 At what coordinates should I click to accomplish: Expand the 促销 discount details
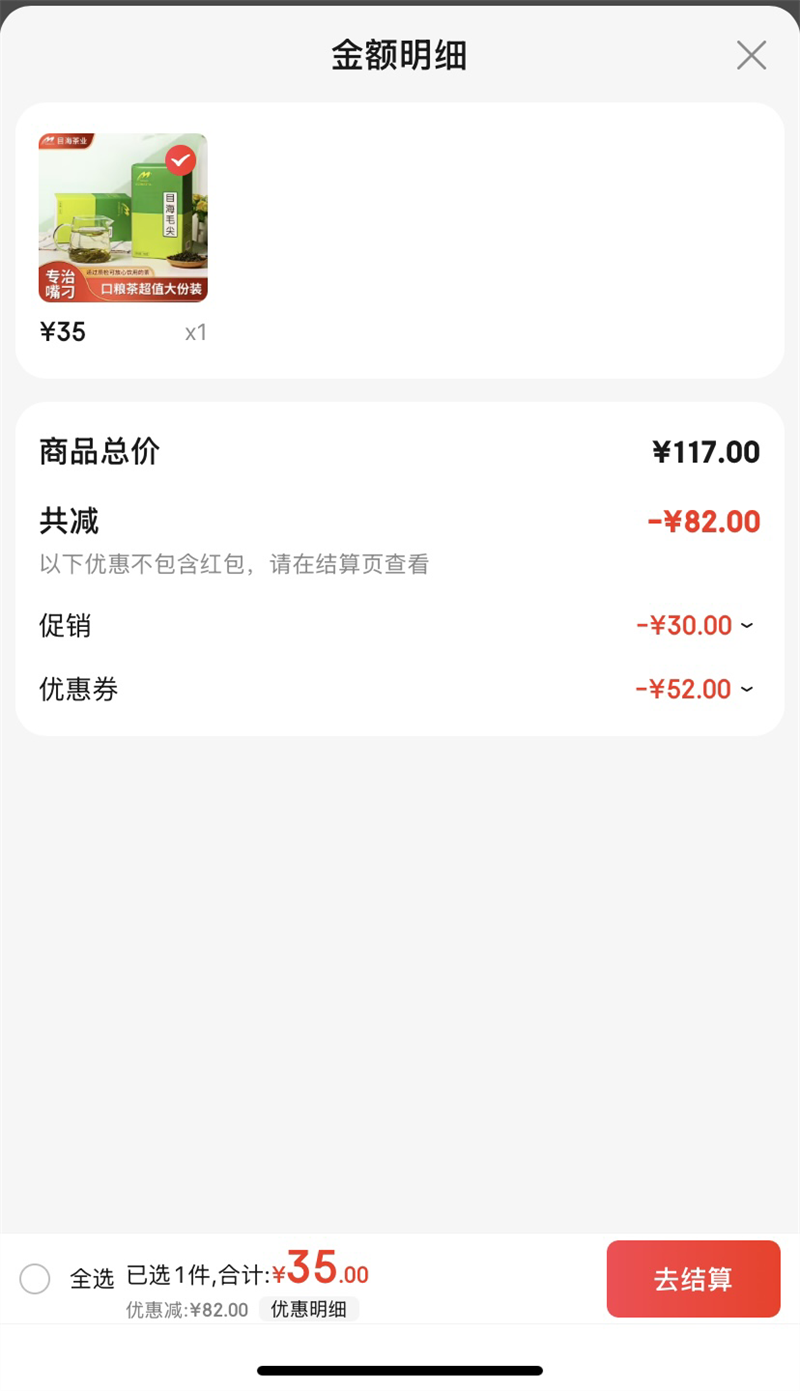tap(746, 626)
